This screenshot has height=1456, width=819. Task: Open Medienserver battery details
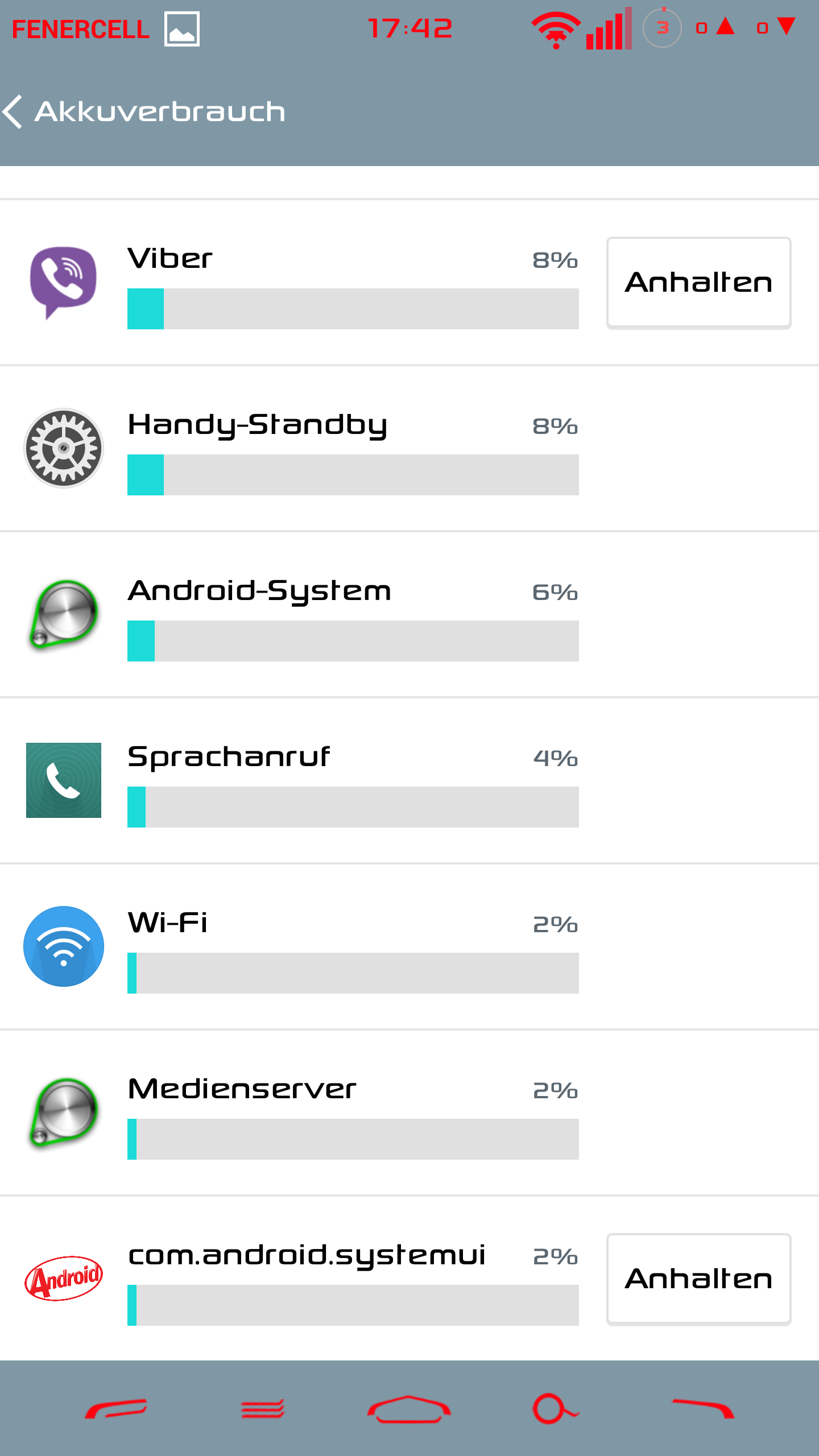[409, 1113]
